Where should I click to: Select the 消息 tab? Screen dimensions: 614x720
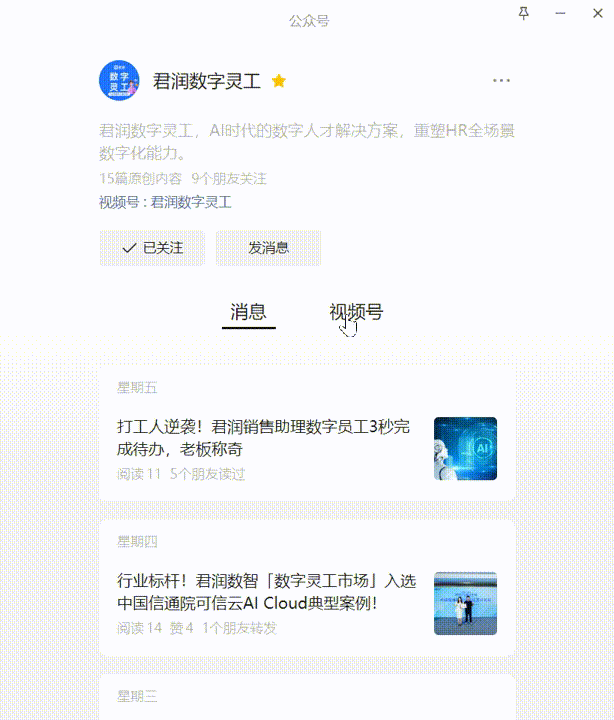click(248, 312)
